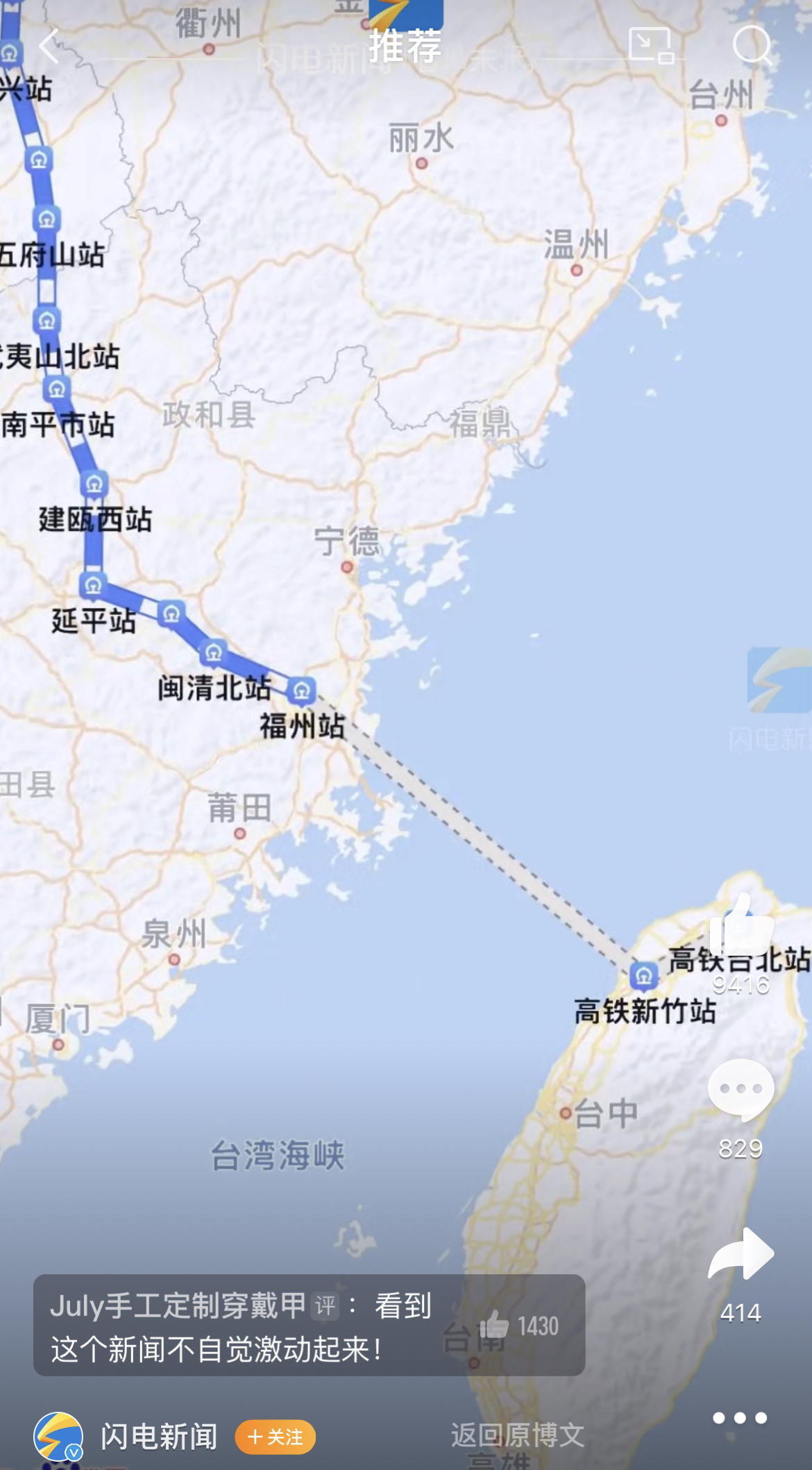Select the 推荐 tab at the top

[x=405, y=46]
